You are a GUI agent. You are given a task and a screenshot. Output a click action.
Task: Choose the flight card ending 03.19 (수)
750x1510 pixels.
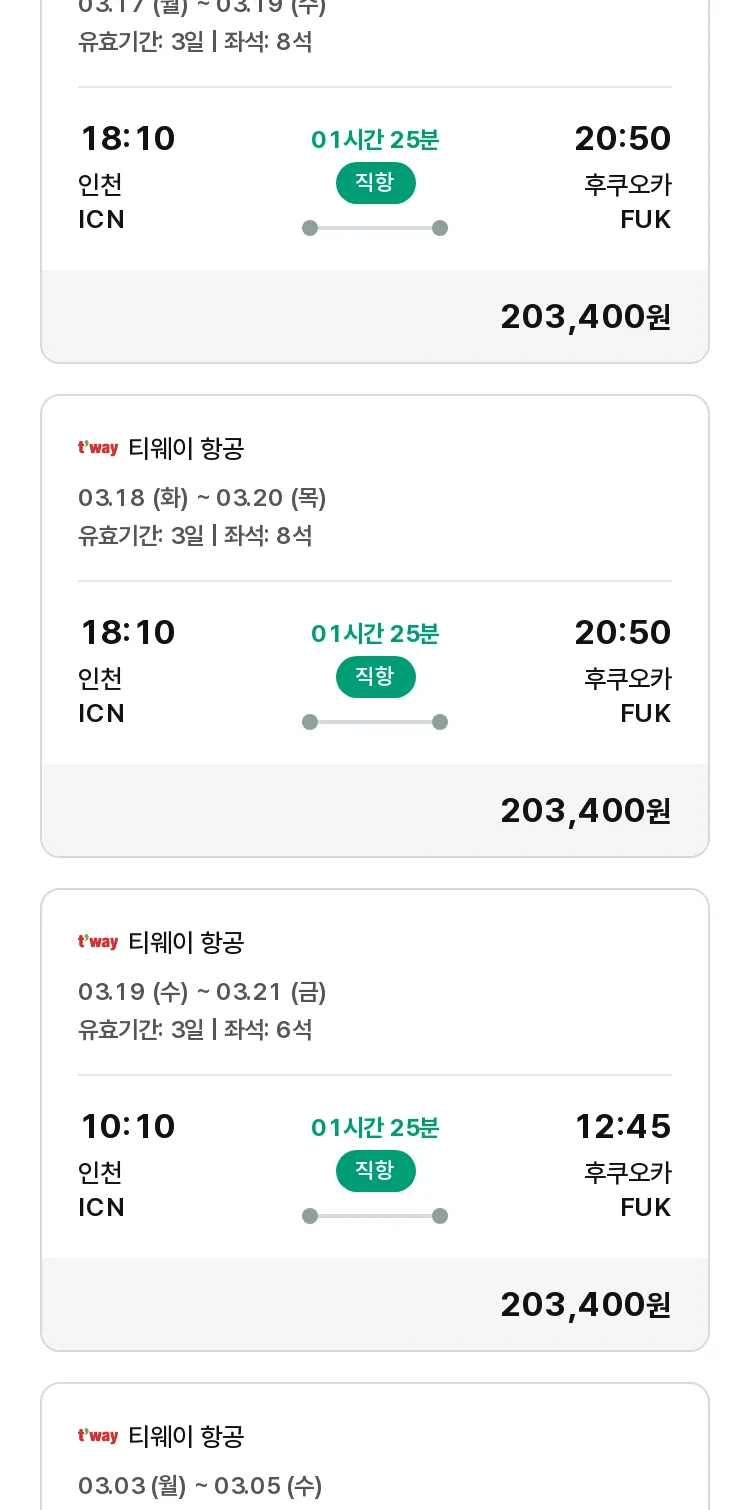(375, 181)
